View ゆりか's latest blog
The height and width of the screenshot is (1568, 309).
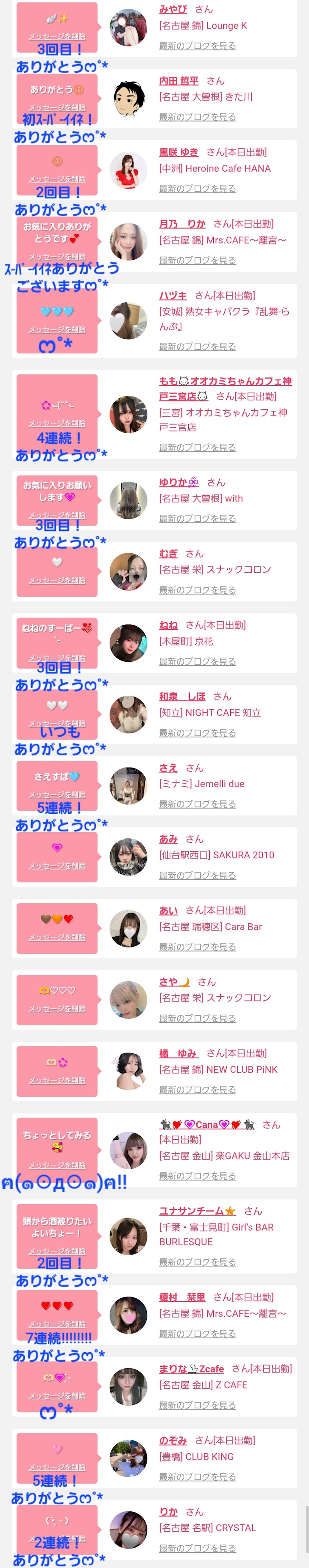tap(198, 519)
